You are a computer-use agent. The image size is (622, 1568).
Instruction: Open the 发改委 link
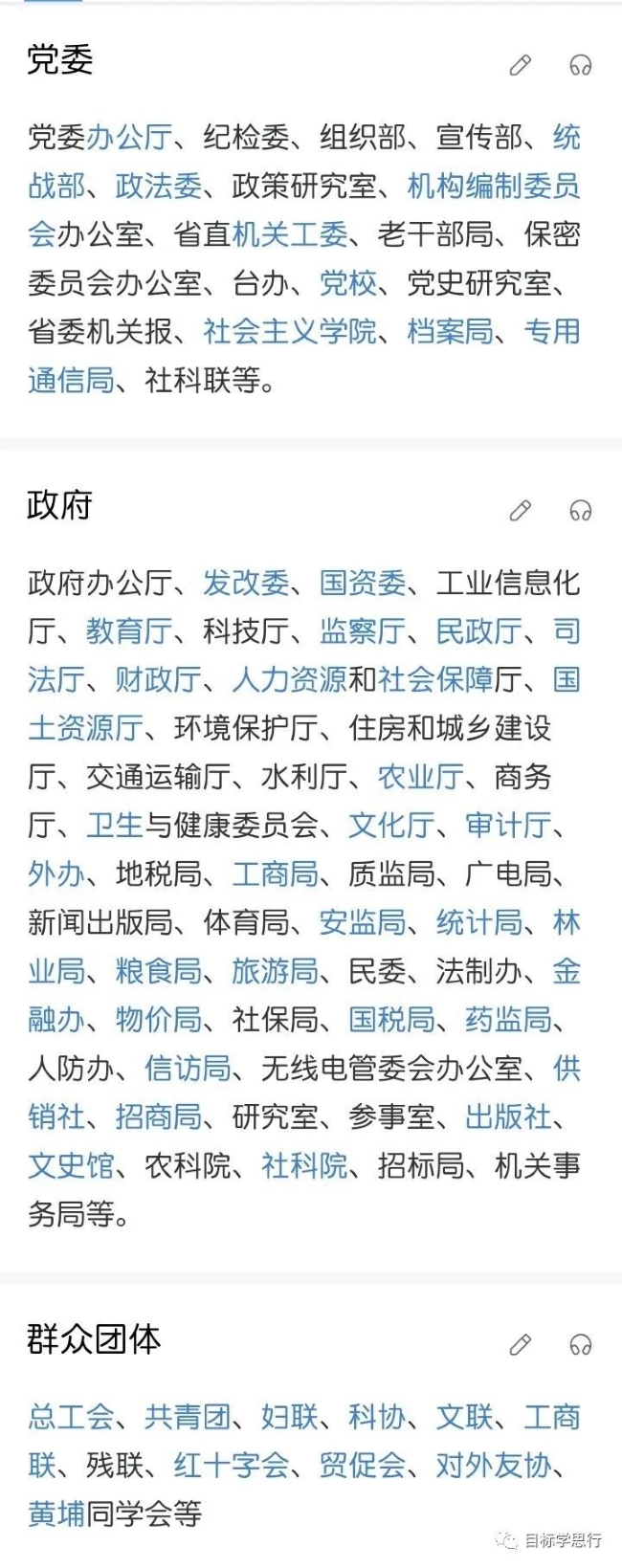point(245,583)
